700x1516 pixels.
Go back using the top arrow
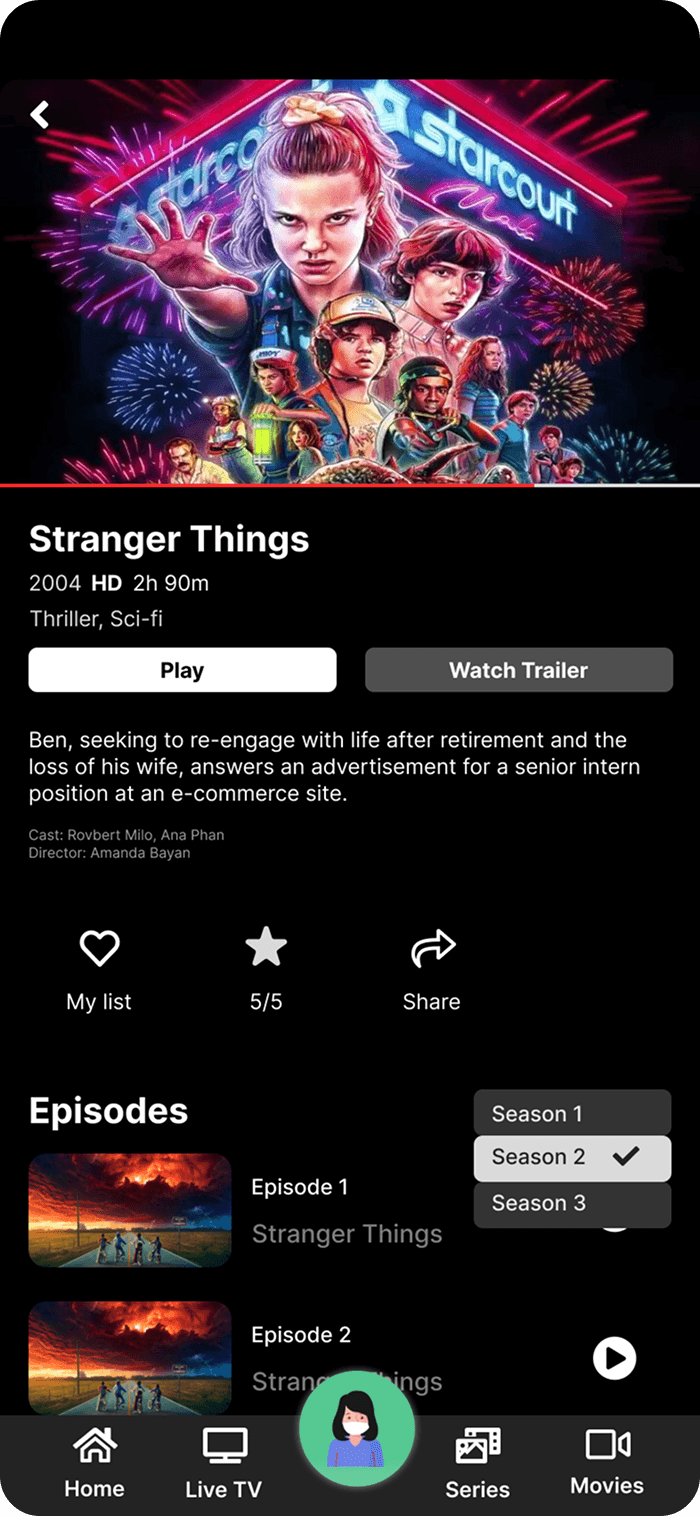point(40,115)
